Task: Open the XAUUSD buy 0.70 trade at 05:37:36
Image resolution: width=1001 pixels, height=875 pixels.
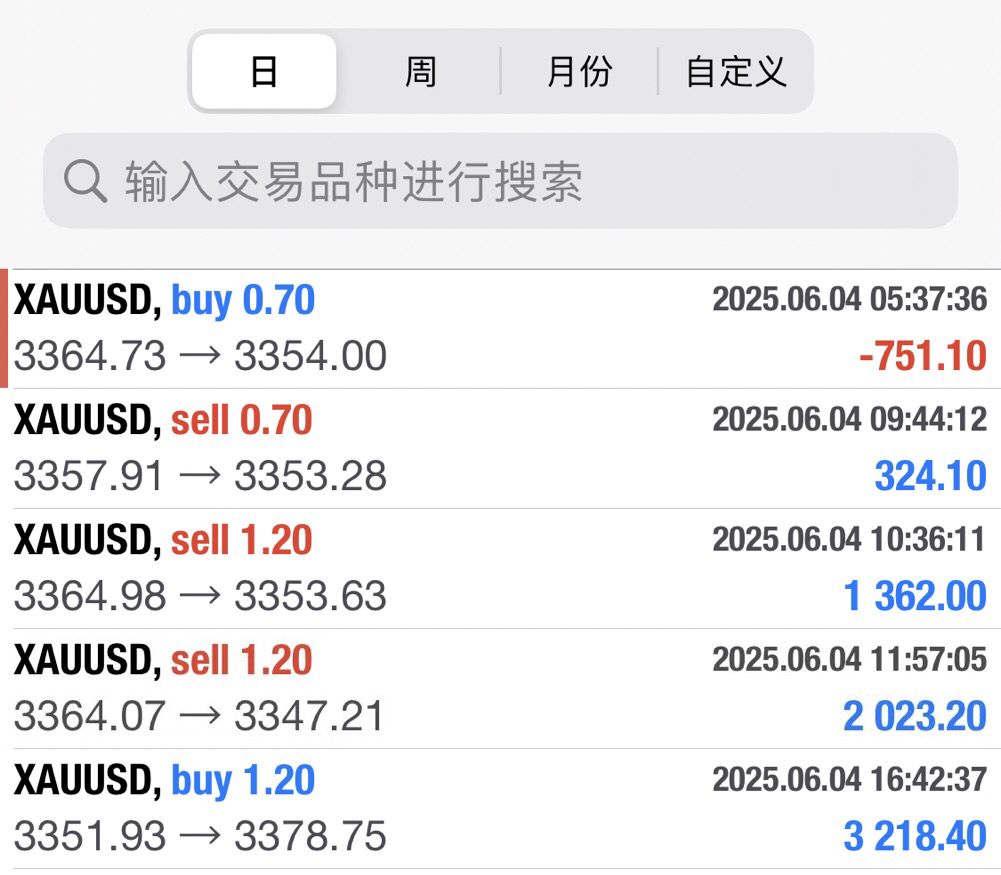Action: 500,329
